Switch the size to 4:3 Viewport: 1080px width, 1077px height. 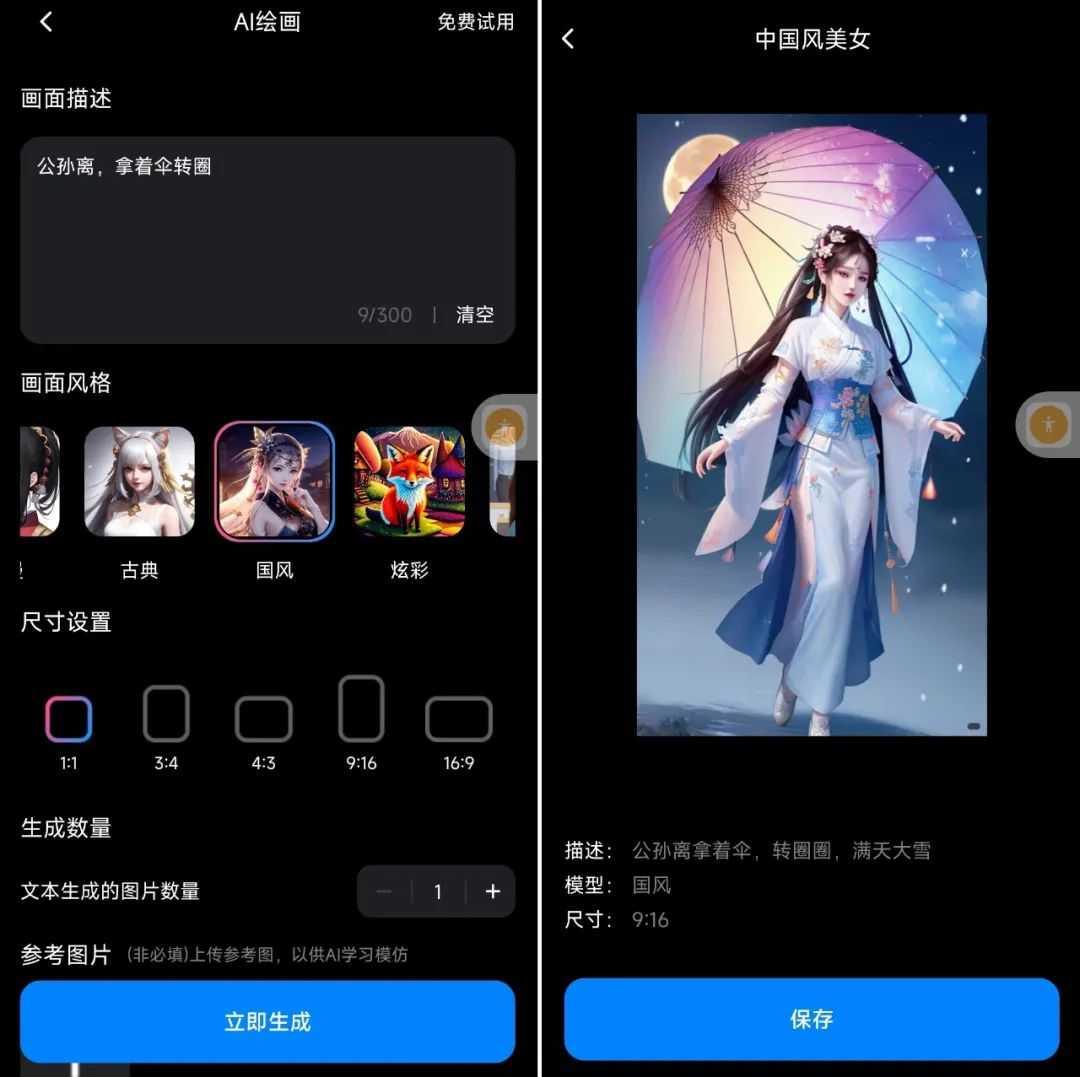pos(263,719)
